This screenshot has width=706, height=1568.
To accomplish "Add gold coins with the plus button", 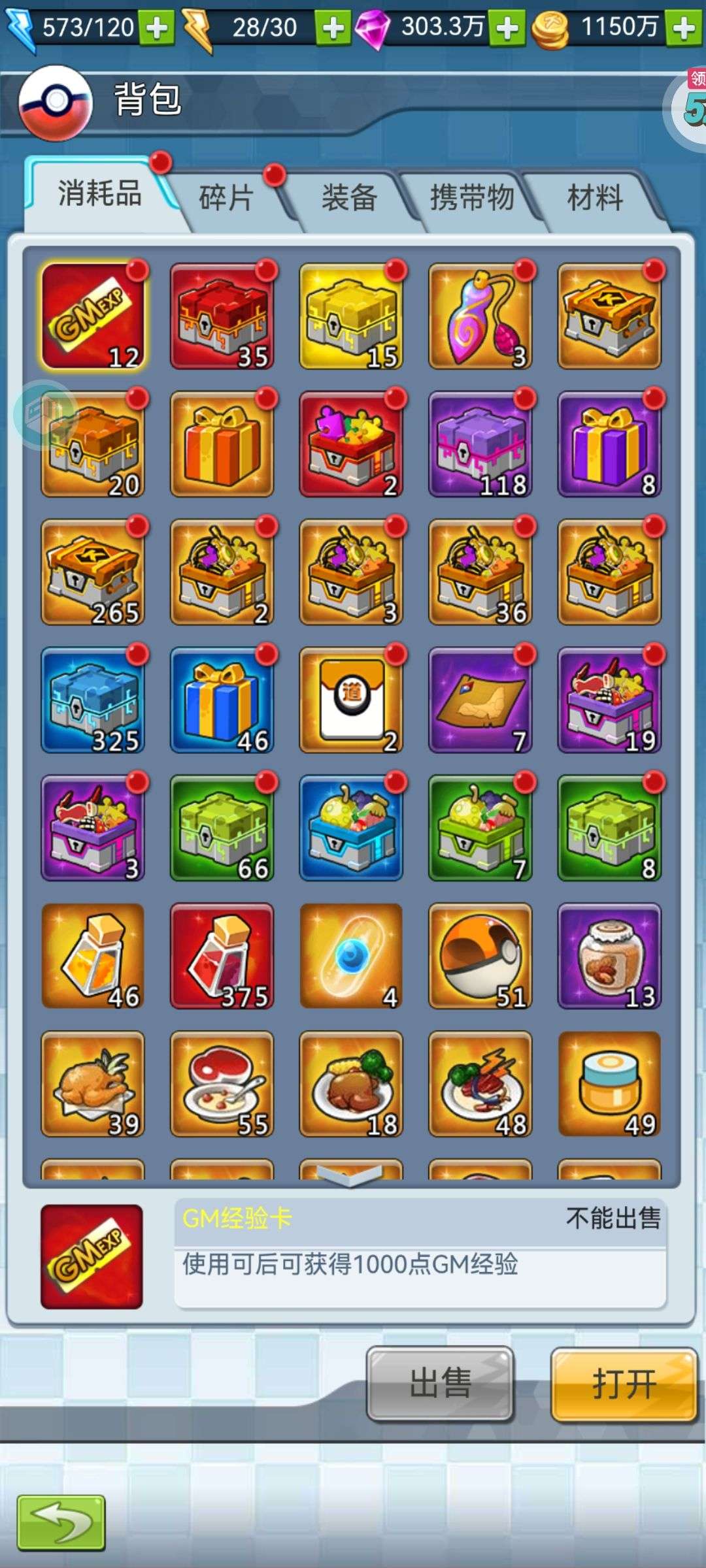I will click(684, 28).
